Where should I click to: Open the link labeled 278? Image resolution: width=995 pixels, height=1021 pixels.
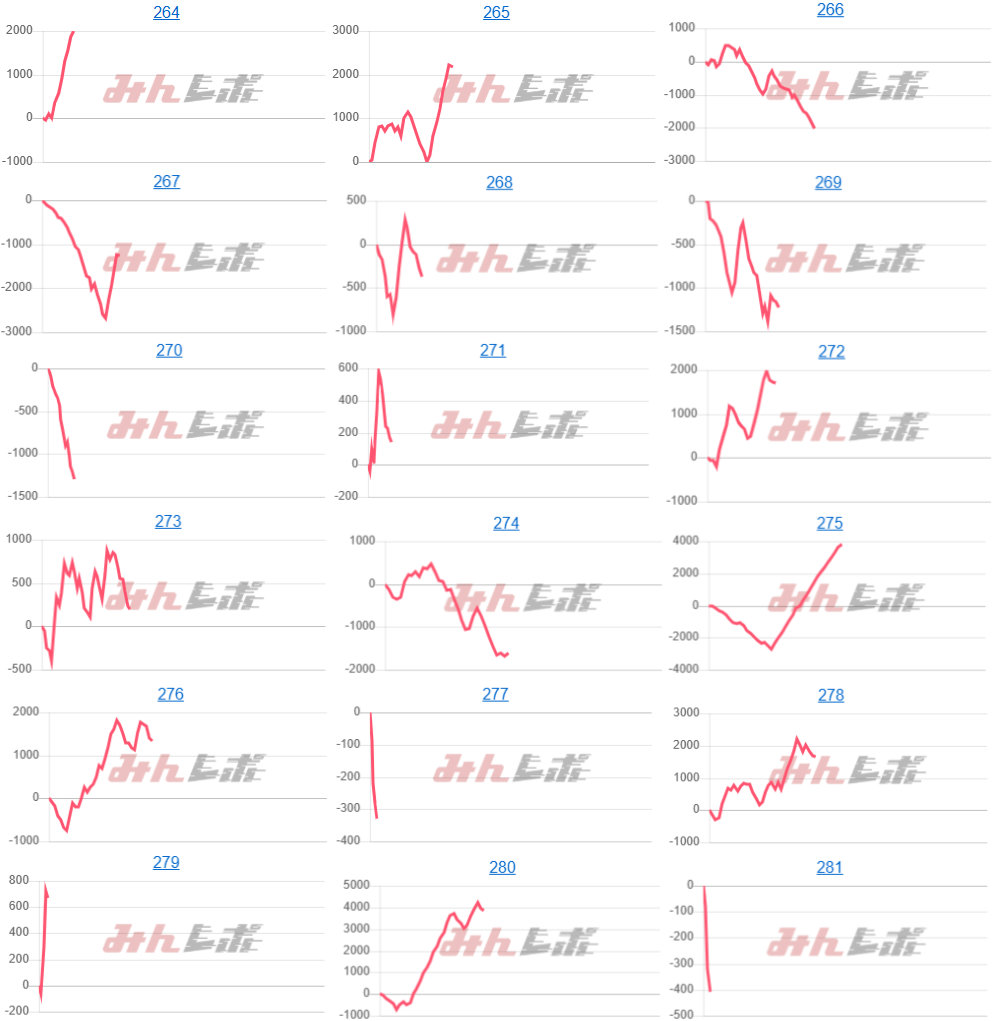point(831,695)
